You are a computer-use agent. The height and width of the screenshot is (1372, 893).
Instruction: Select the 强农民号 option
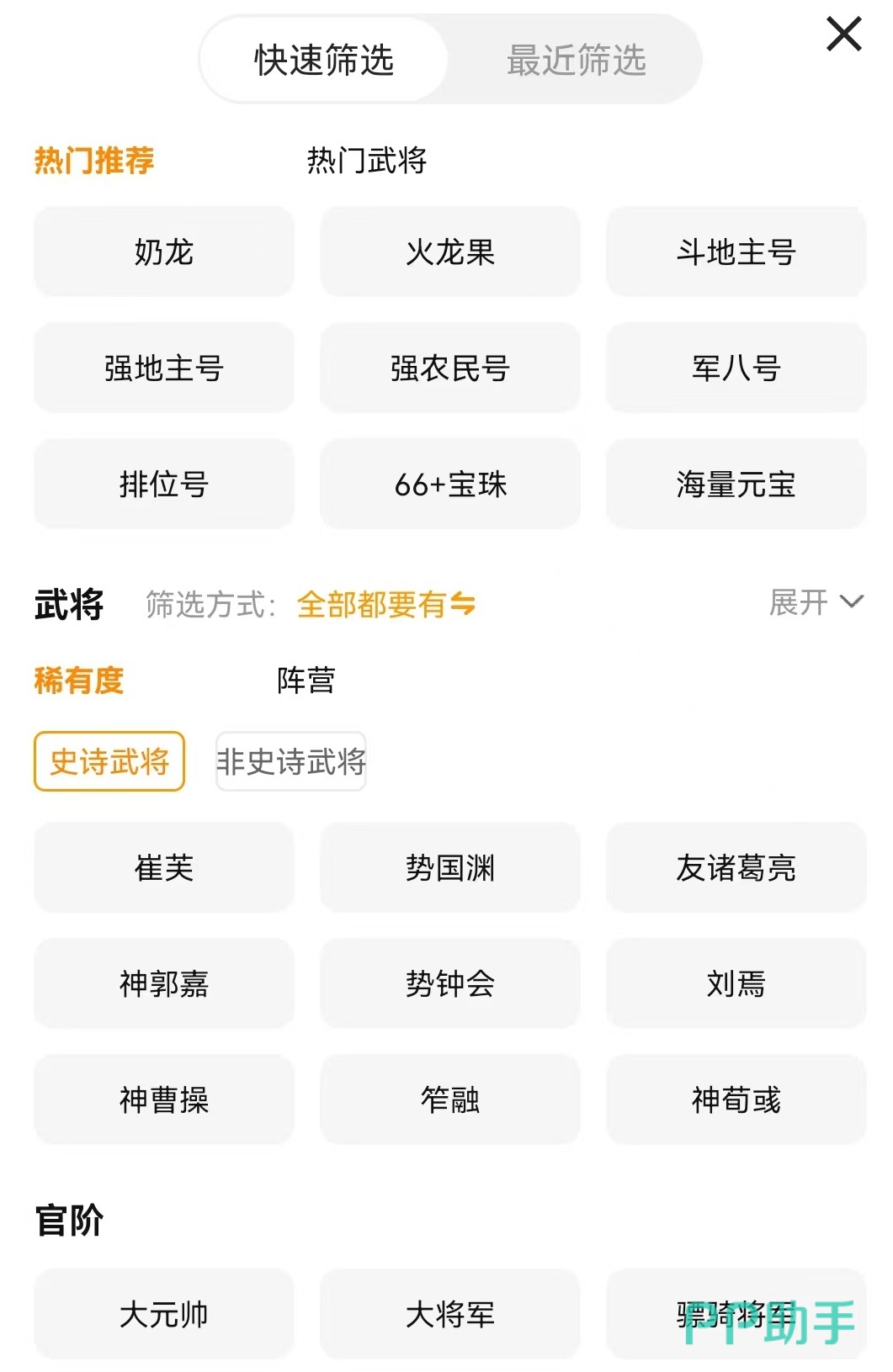[x=449, y=368]
